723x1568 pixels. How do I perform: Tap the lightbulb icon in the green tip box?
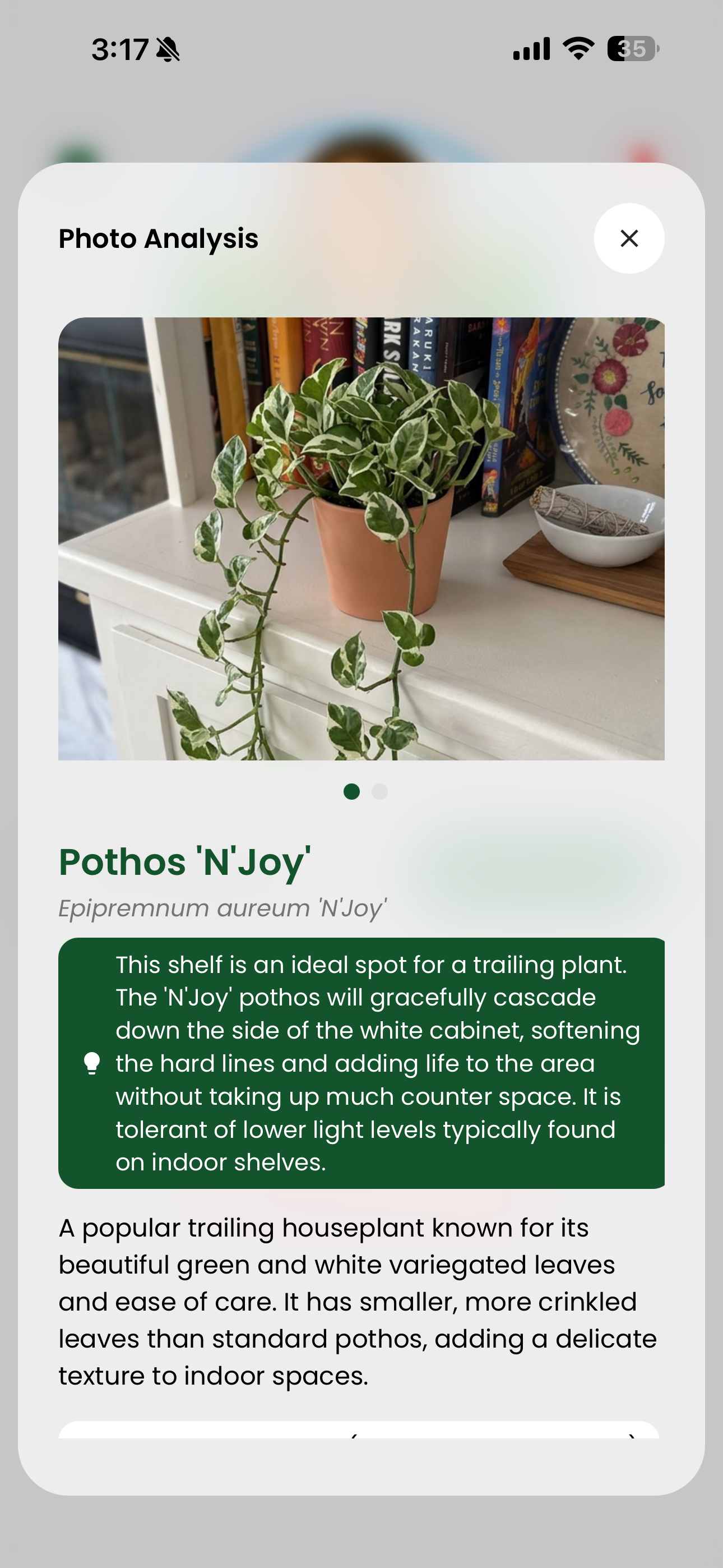click(x=92, y=1062)
